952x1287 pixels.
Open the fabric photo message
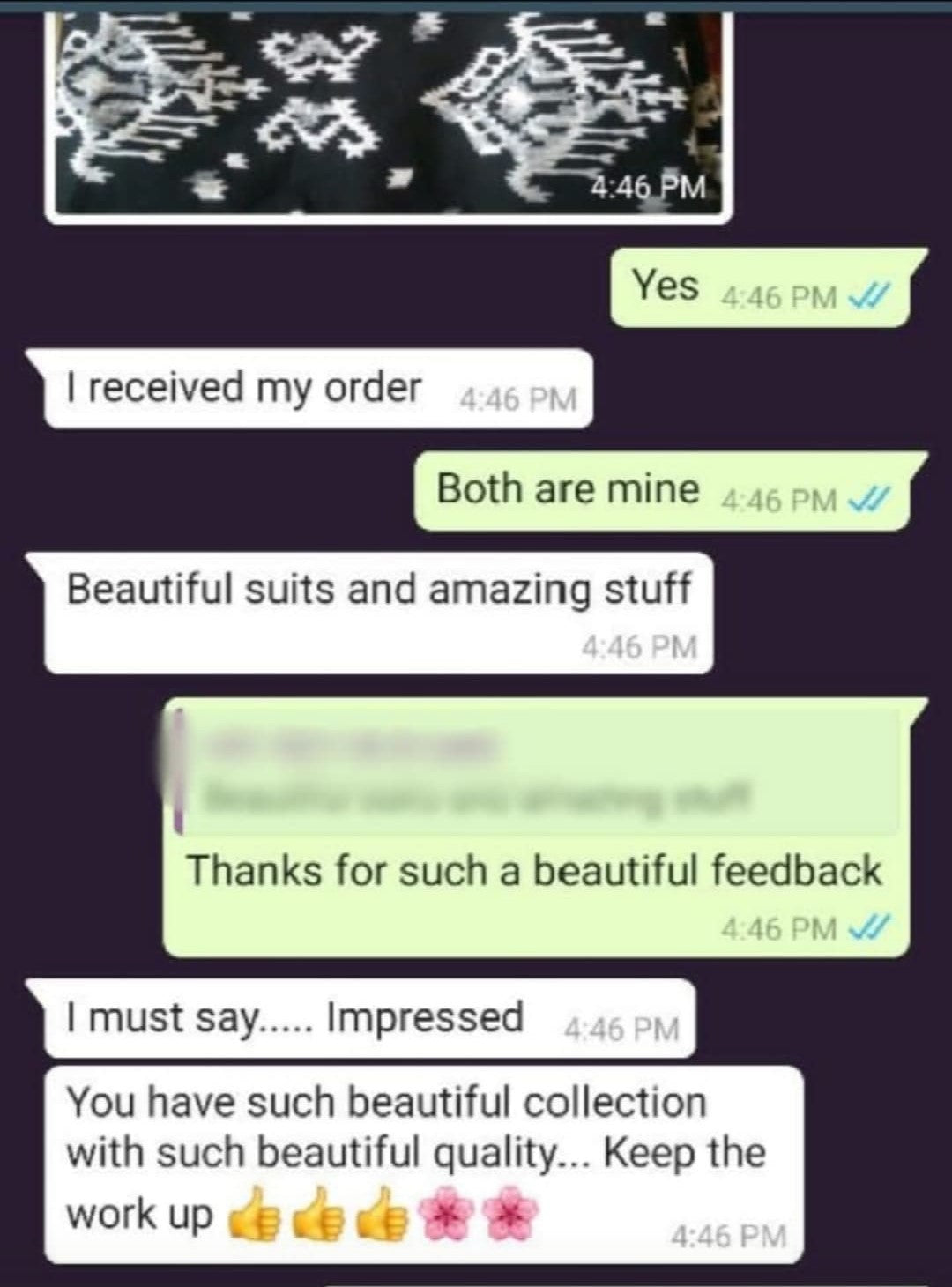click(x=388, y=110)
